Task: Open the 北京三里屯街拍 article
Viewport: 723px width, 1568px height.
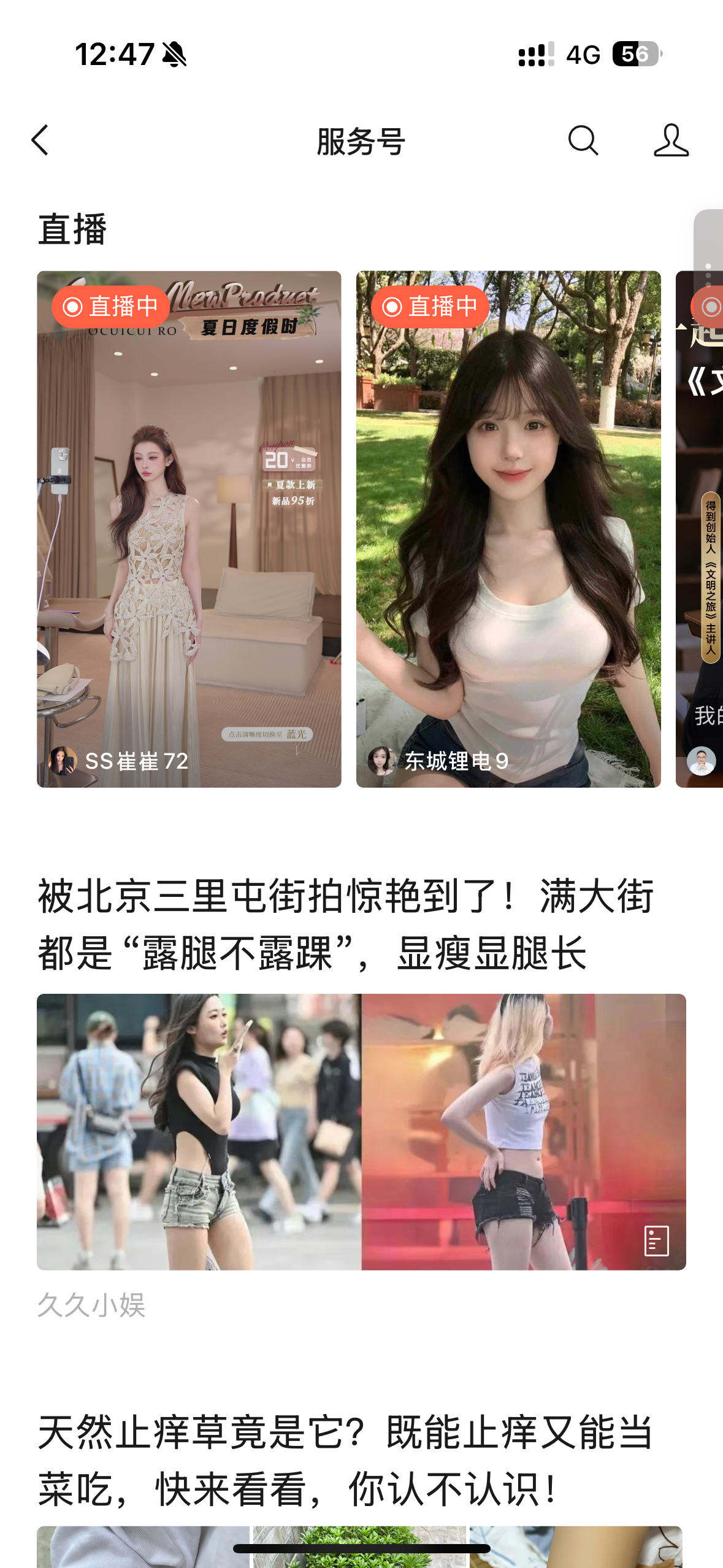Action: tap(346, 924)
